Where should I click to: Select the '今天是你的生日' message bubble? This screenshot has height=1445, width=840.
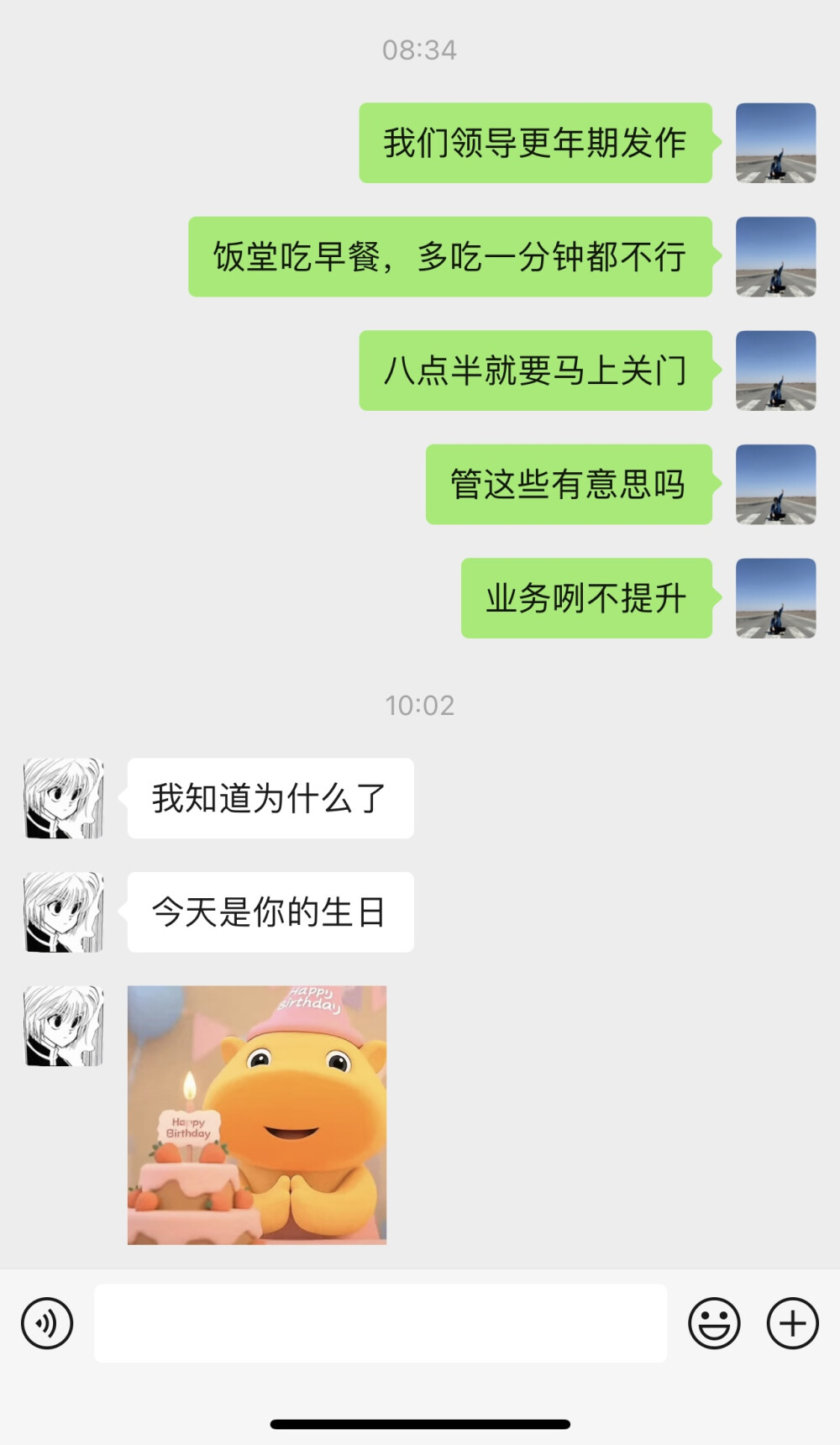point(270,912)
